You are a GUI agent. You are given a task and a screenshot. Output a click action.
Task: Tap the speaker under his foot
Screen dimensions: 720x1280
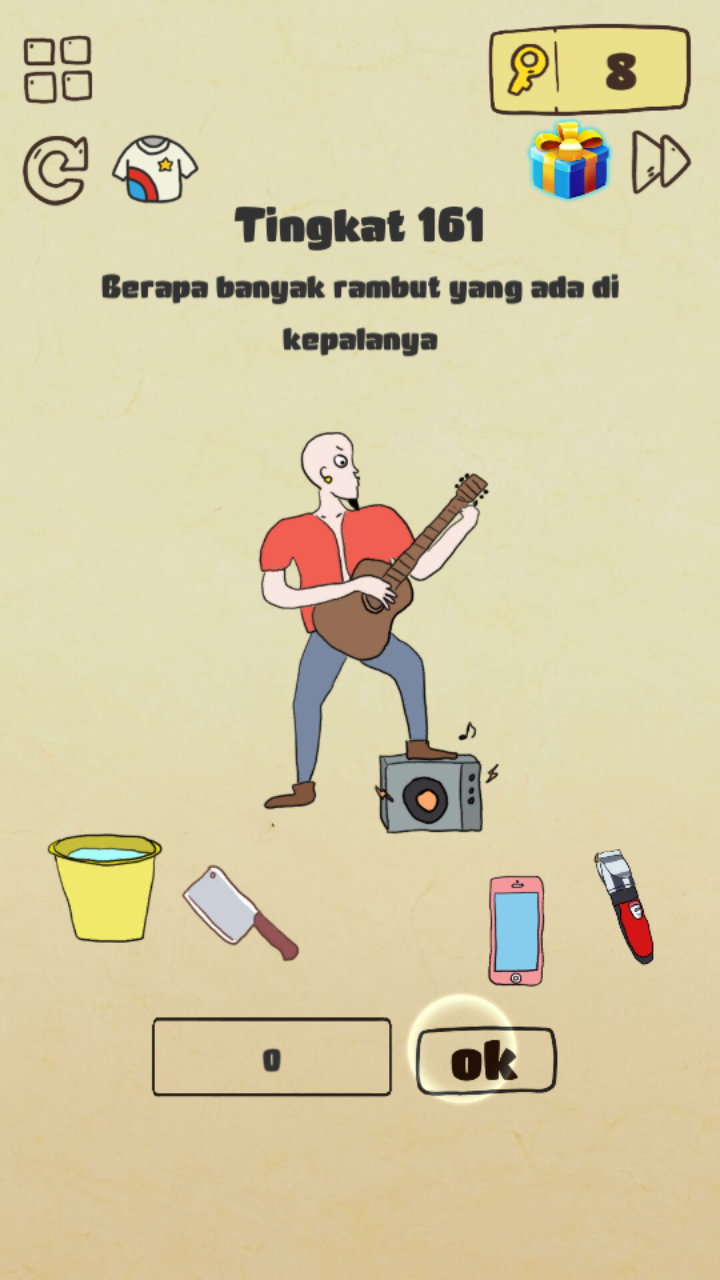click(x=430, y=792)
